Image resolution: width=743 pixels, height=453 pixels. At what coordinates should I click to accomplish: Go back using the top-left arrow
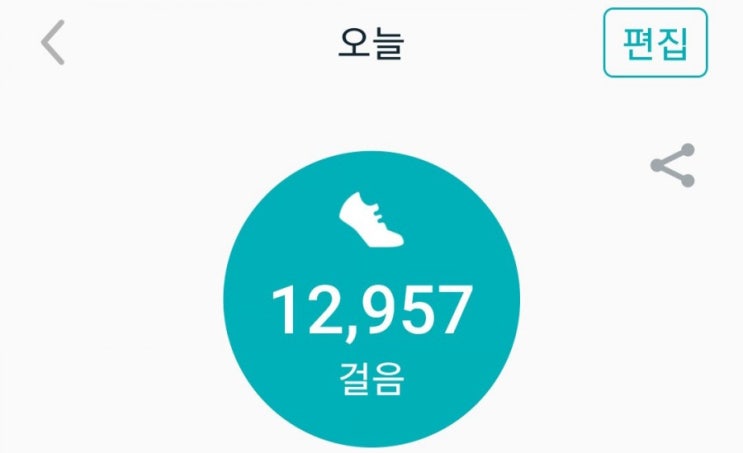53,42
